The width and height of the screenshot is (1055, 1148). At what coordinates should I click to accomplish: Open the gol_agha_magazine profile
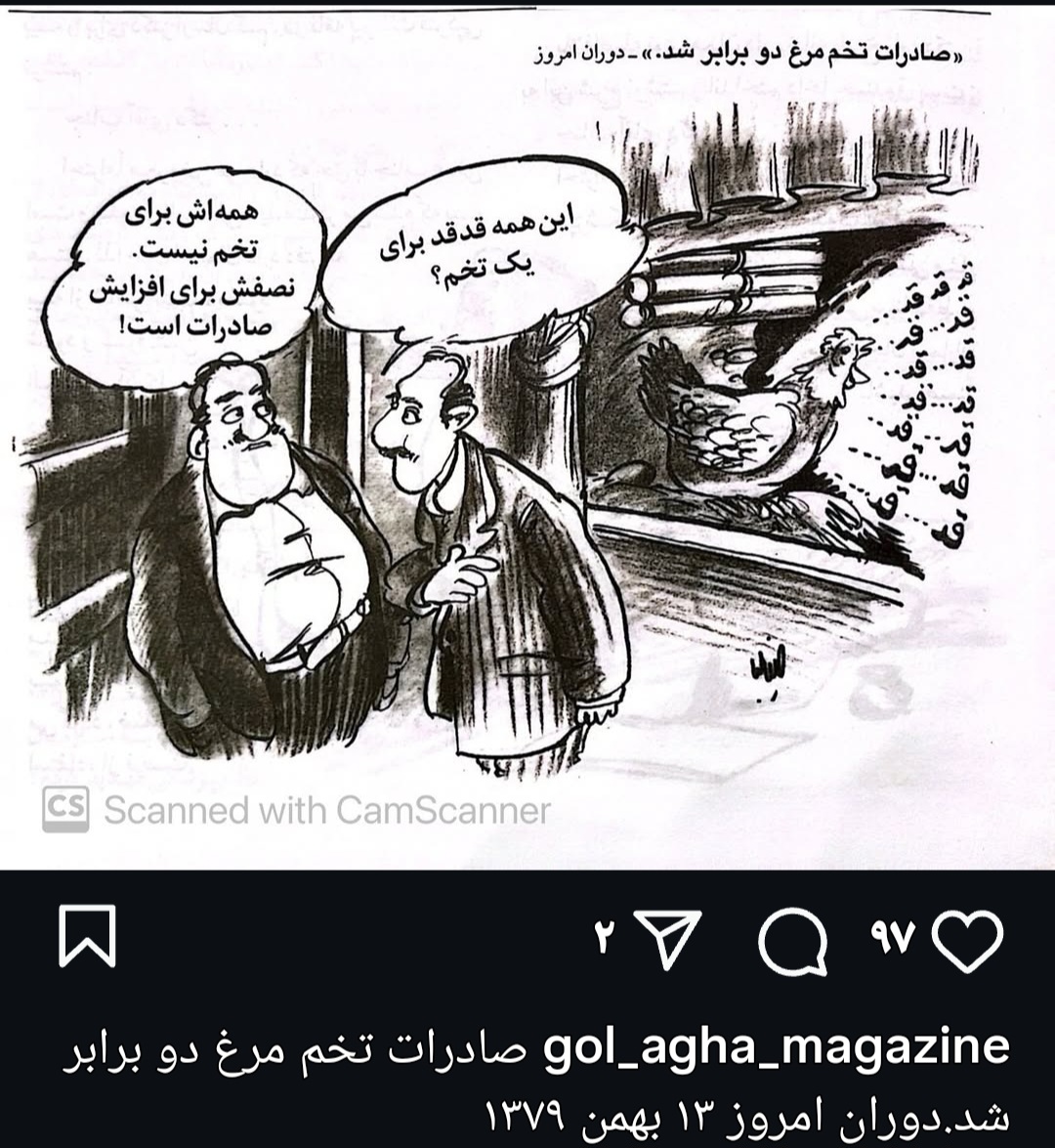click(x=775, y=1047)
